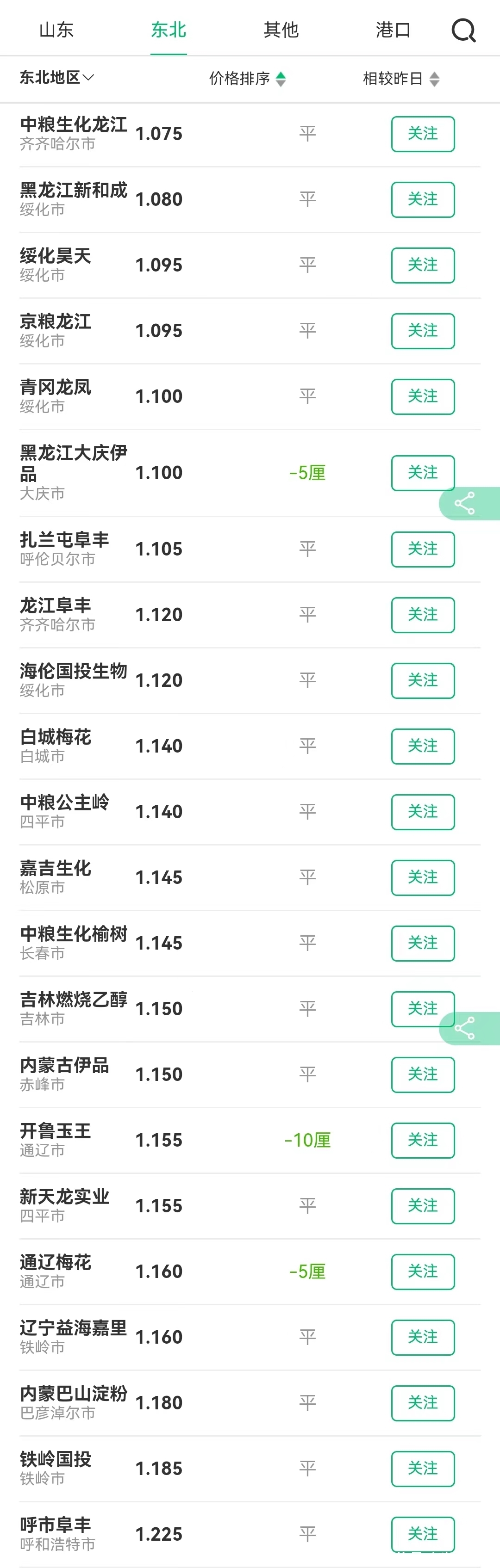Tap 关注 for 开鲁玉王

423,1140
